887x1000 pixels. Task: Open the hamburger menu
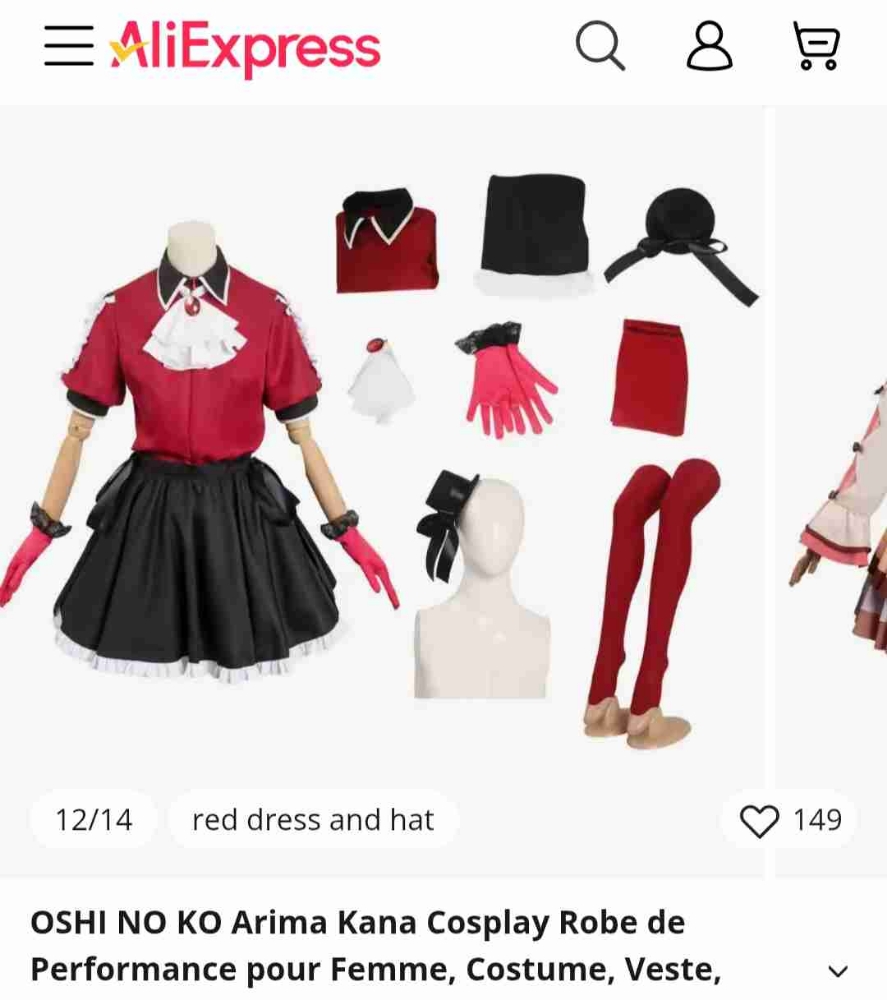[x=68, y=46]
